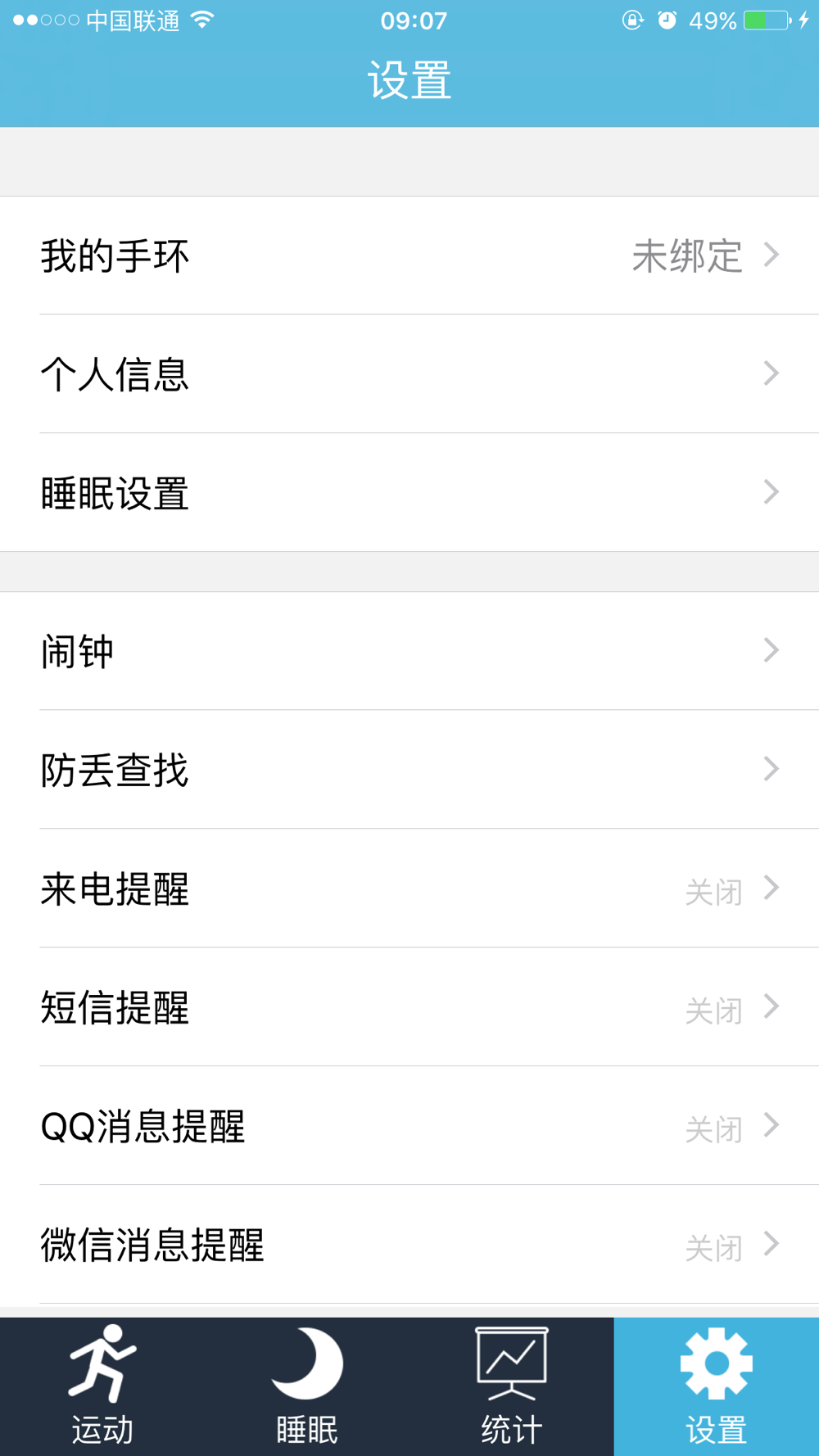
Task: Switch to the 运动 tab
Action: [102, 1386]
